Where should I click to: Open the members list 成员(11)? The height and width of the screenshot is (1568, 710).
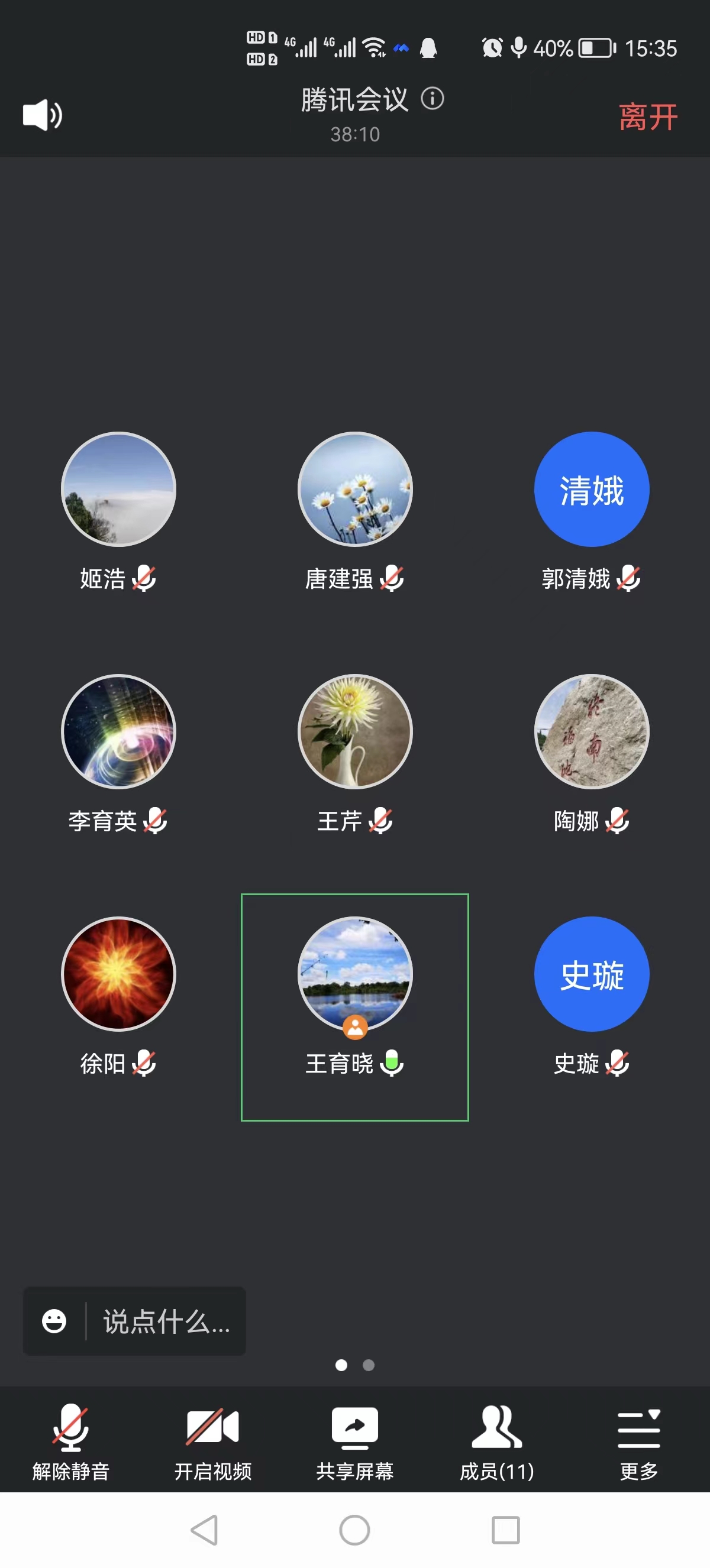pyautogui.click(x=496, y=1426)
